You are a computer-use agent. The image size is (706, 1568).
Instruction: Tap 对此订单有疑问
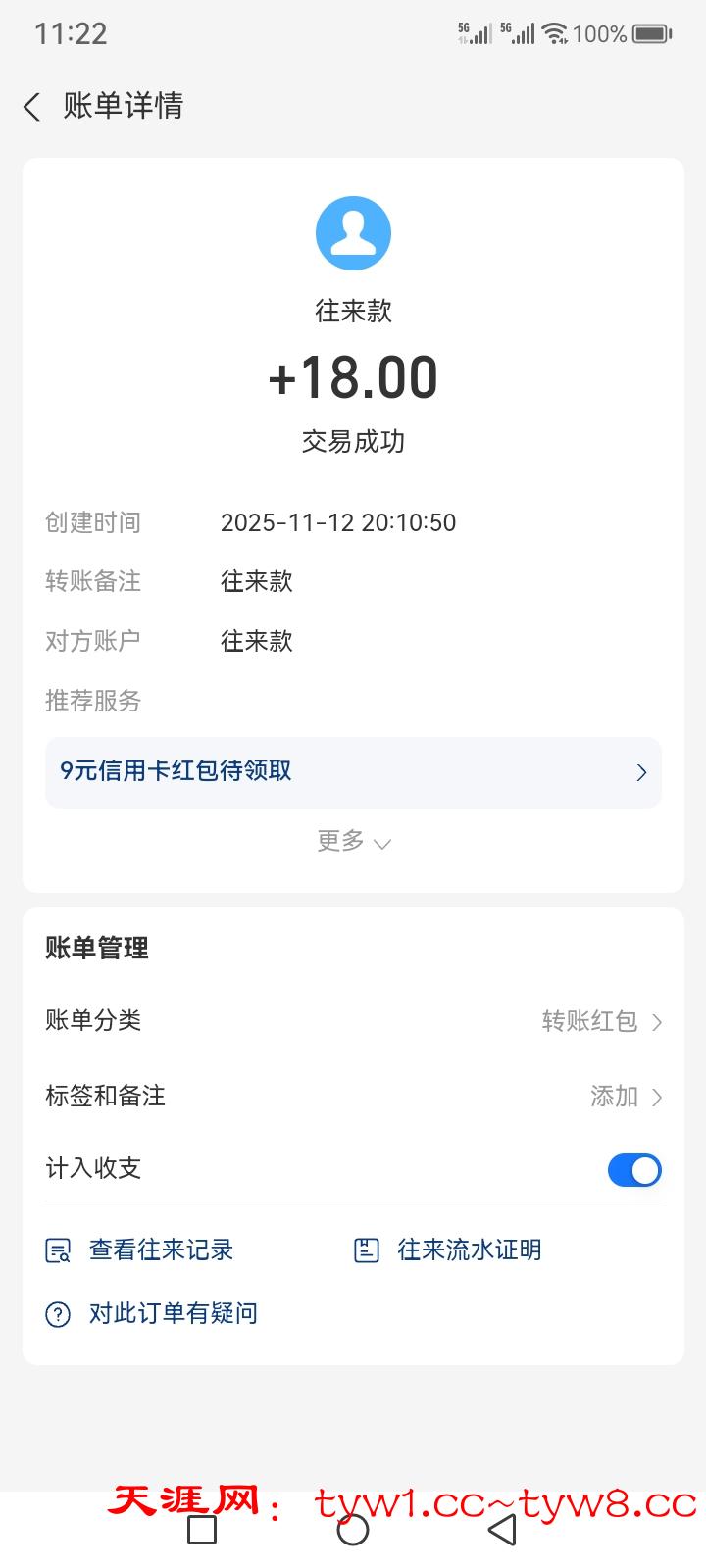(x=172, y=1313)
